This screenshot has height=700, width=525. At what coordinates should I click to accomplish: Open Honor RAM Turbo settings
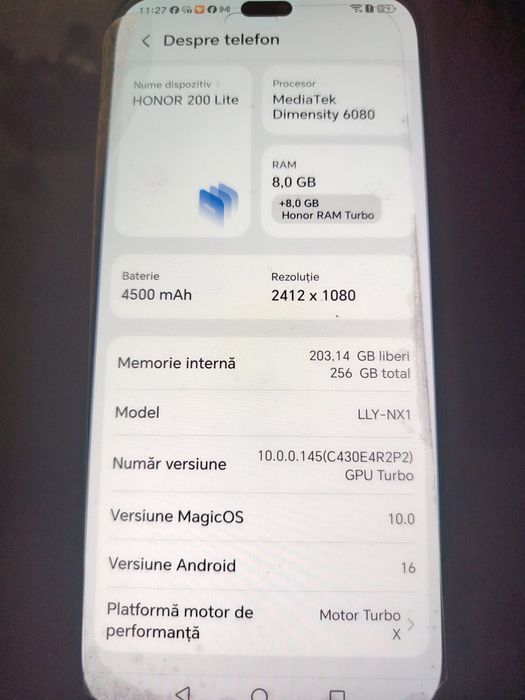tap(326, 209)
